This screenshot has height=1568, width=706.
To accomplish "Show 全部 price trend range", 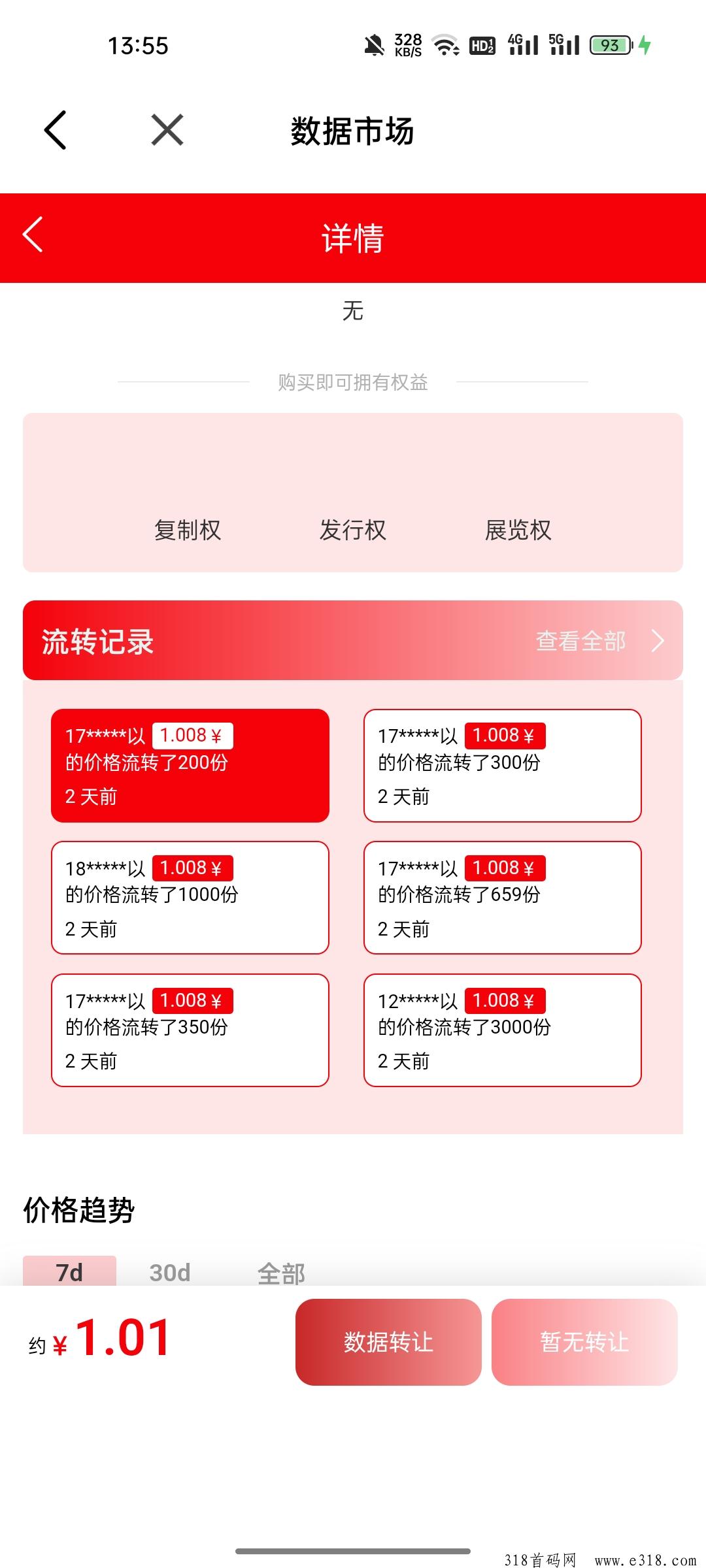I will 281,1273.
